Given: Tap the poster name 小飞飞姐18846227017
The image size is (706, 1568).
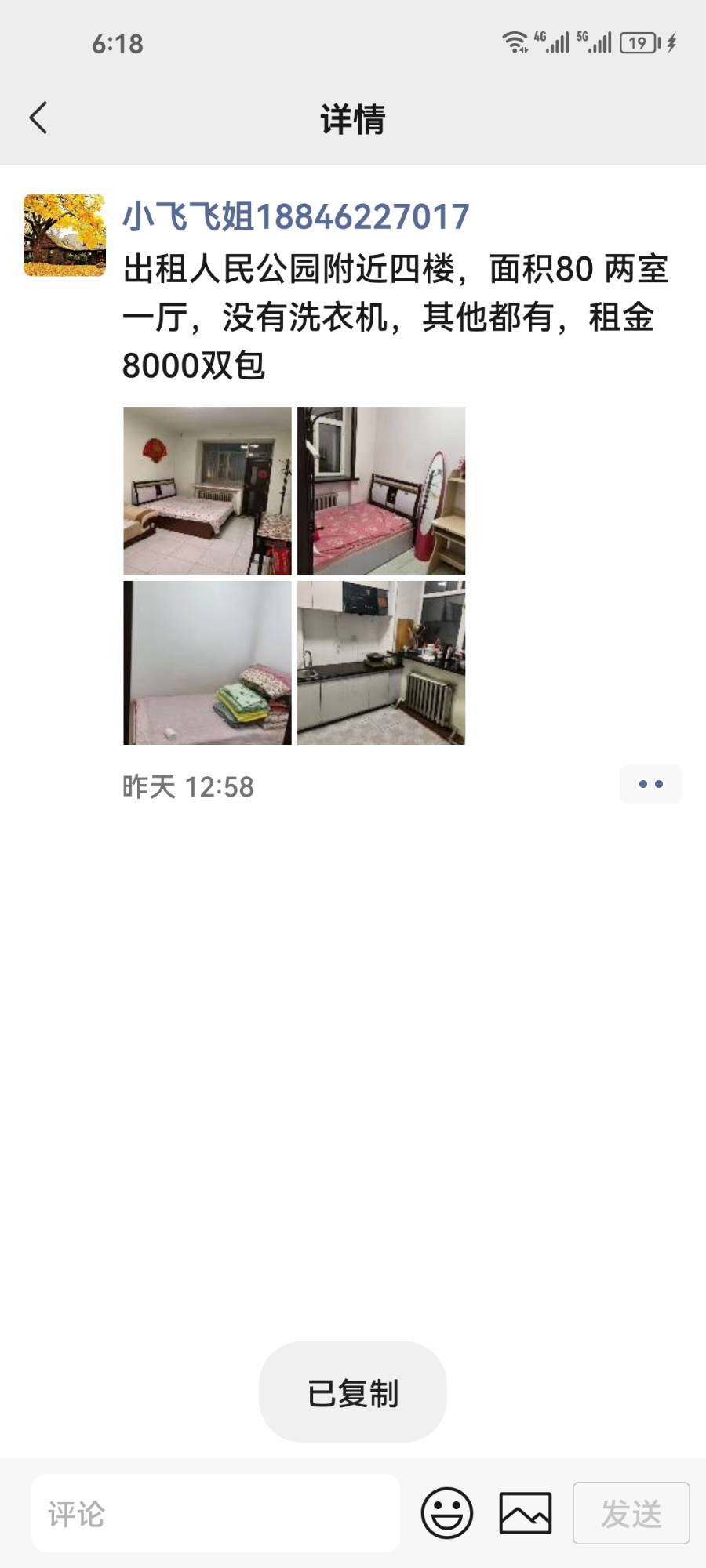Looking at the screenshot, I should pos(296,216).
